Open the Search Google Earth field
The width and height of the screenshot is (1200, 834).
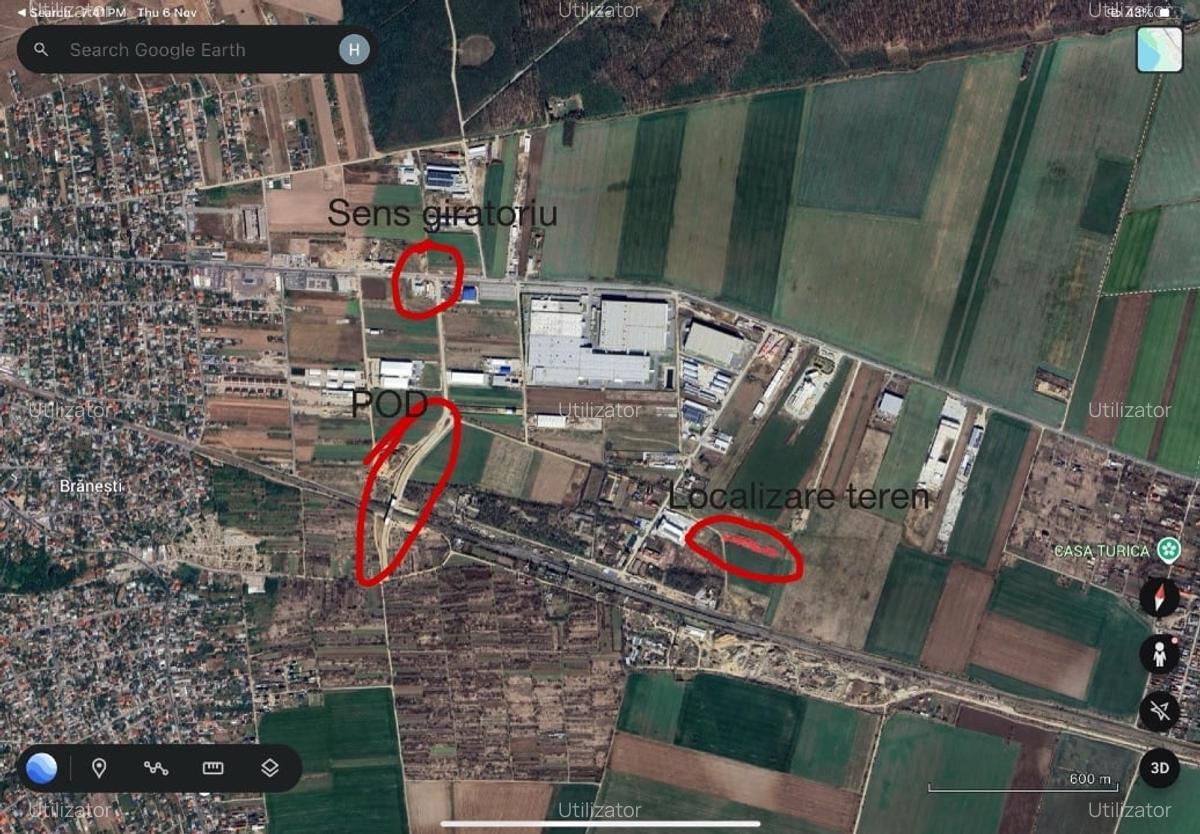(x=190, y=50)
